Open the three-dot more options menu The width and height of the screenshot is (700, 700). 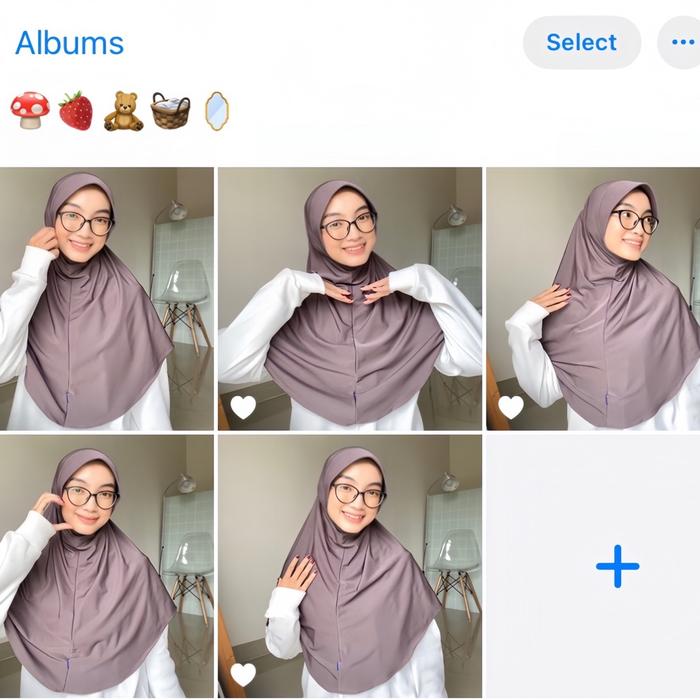(682, 43)
